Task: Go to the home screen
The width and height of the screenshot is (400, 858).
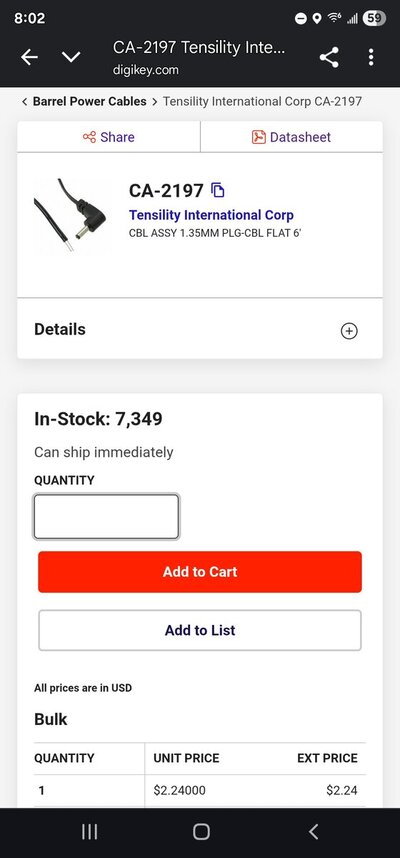Action: pyautogui.click(x=201, y=832)
